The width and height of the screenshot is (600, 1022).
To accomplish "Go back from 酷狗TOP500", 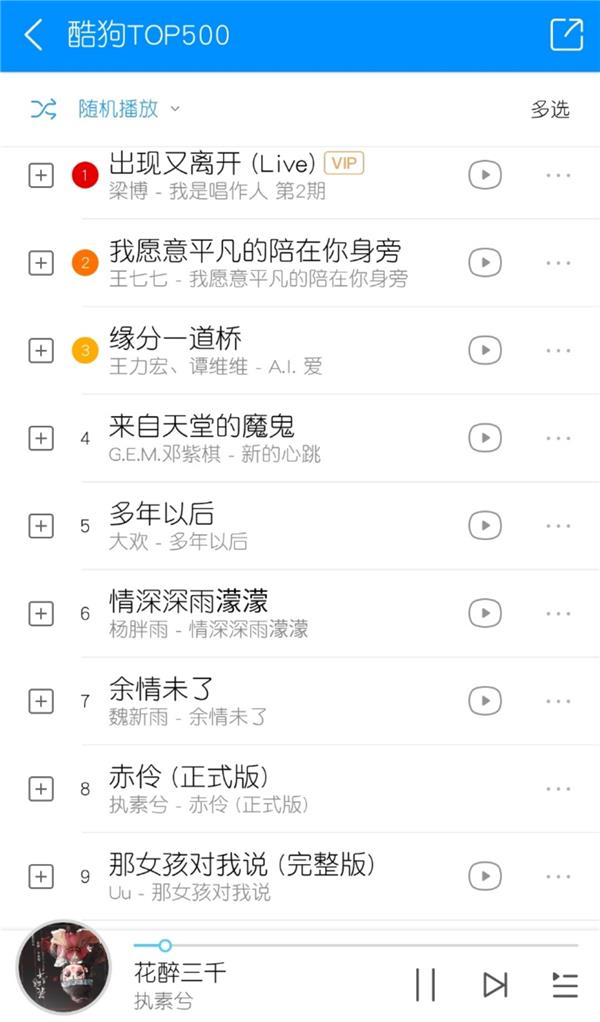I will point(34,35).
